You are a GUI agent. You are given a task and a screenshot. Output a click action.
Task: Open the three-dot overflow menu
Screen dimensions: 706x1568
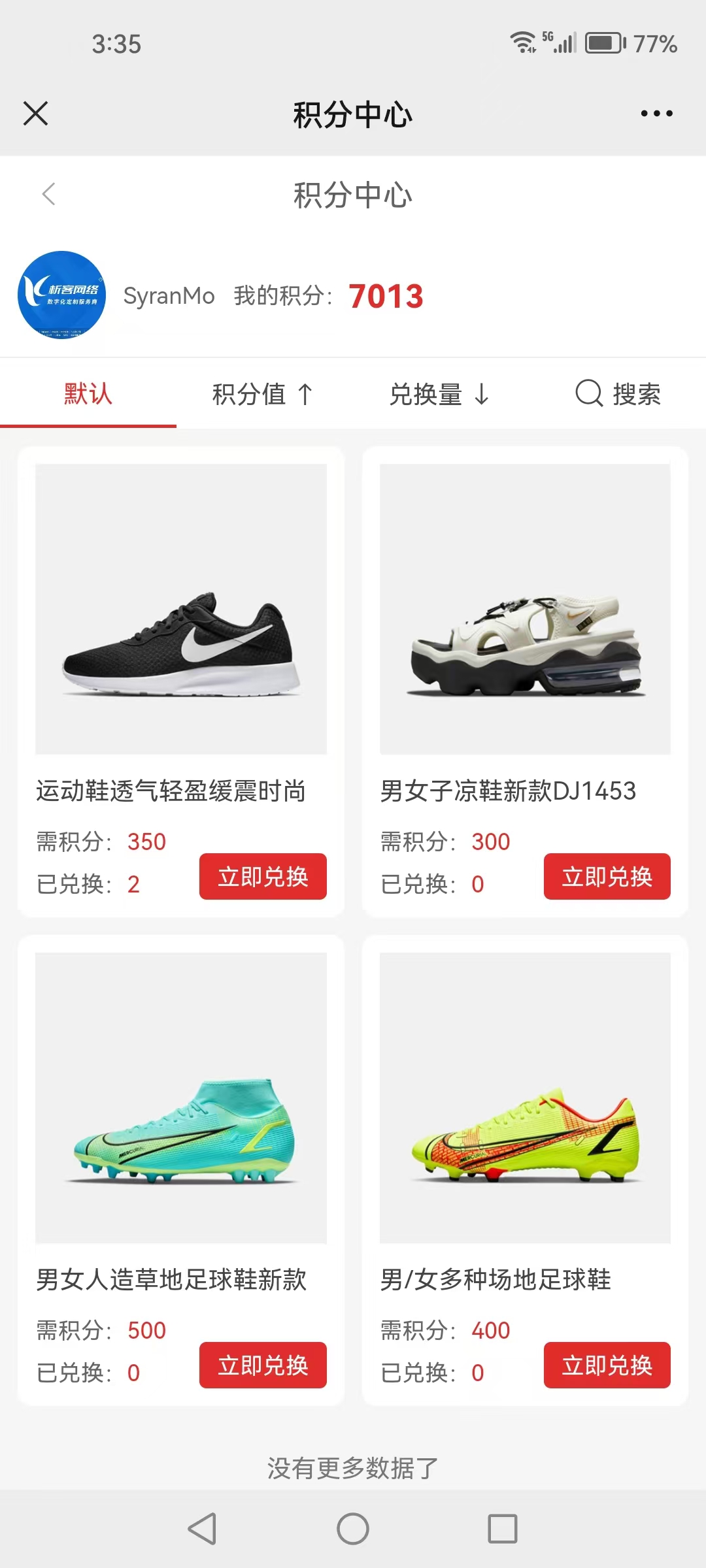656,114
